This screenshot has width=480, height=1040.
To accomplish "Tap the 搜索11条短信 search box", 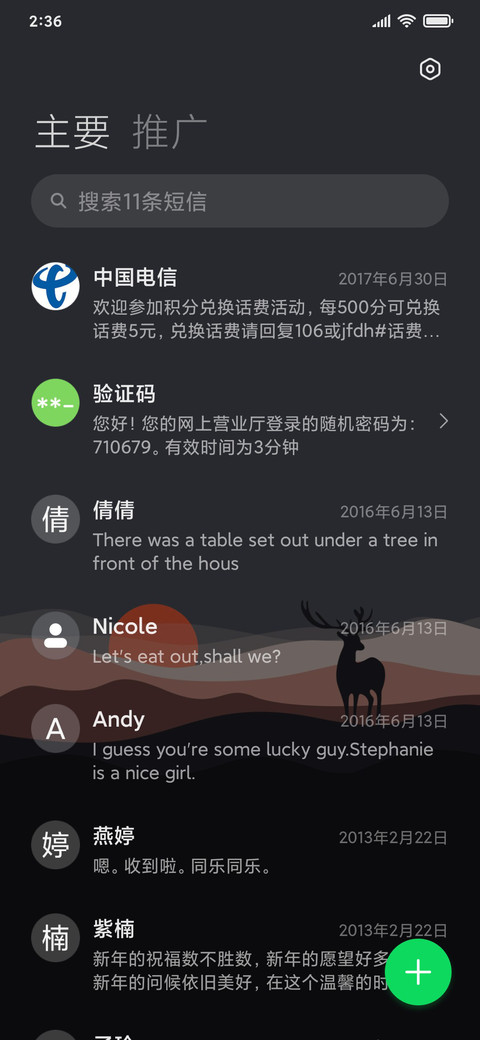I will tap(240, 201).
